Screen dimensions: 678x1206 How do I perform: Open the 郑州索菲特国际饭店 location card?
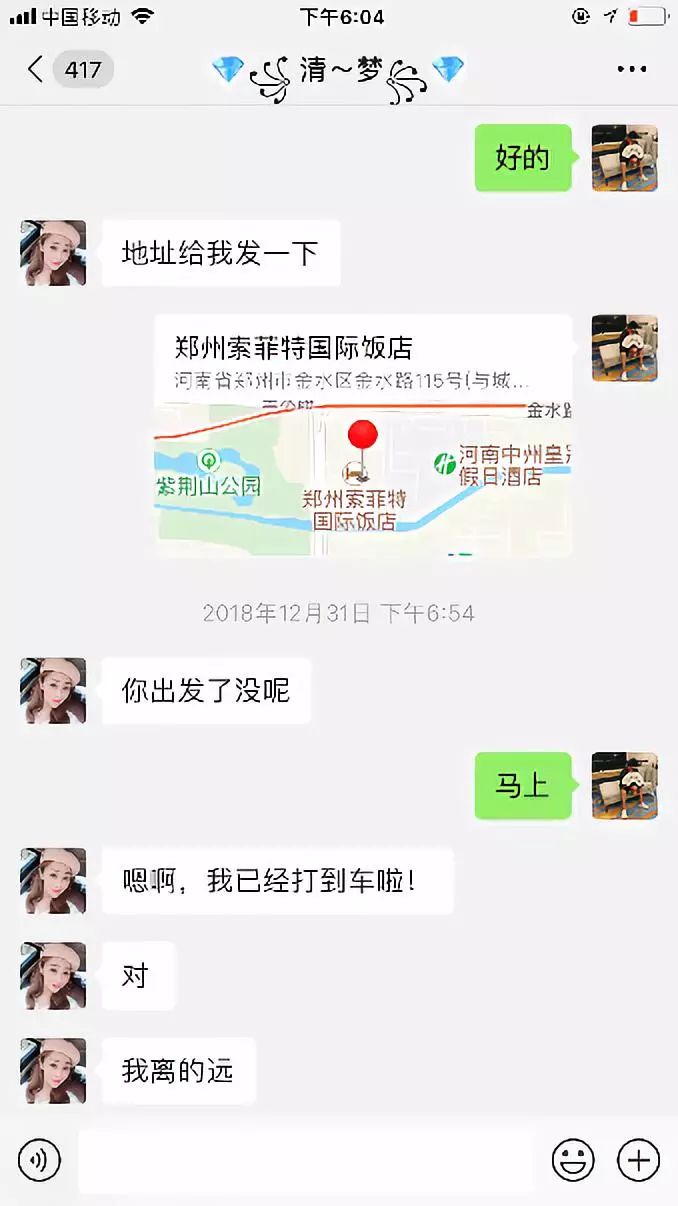pos(363,436)
